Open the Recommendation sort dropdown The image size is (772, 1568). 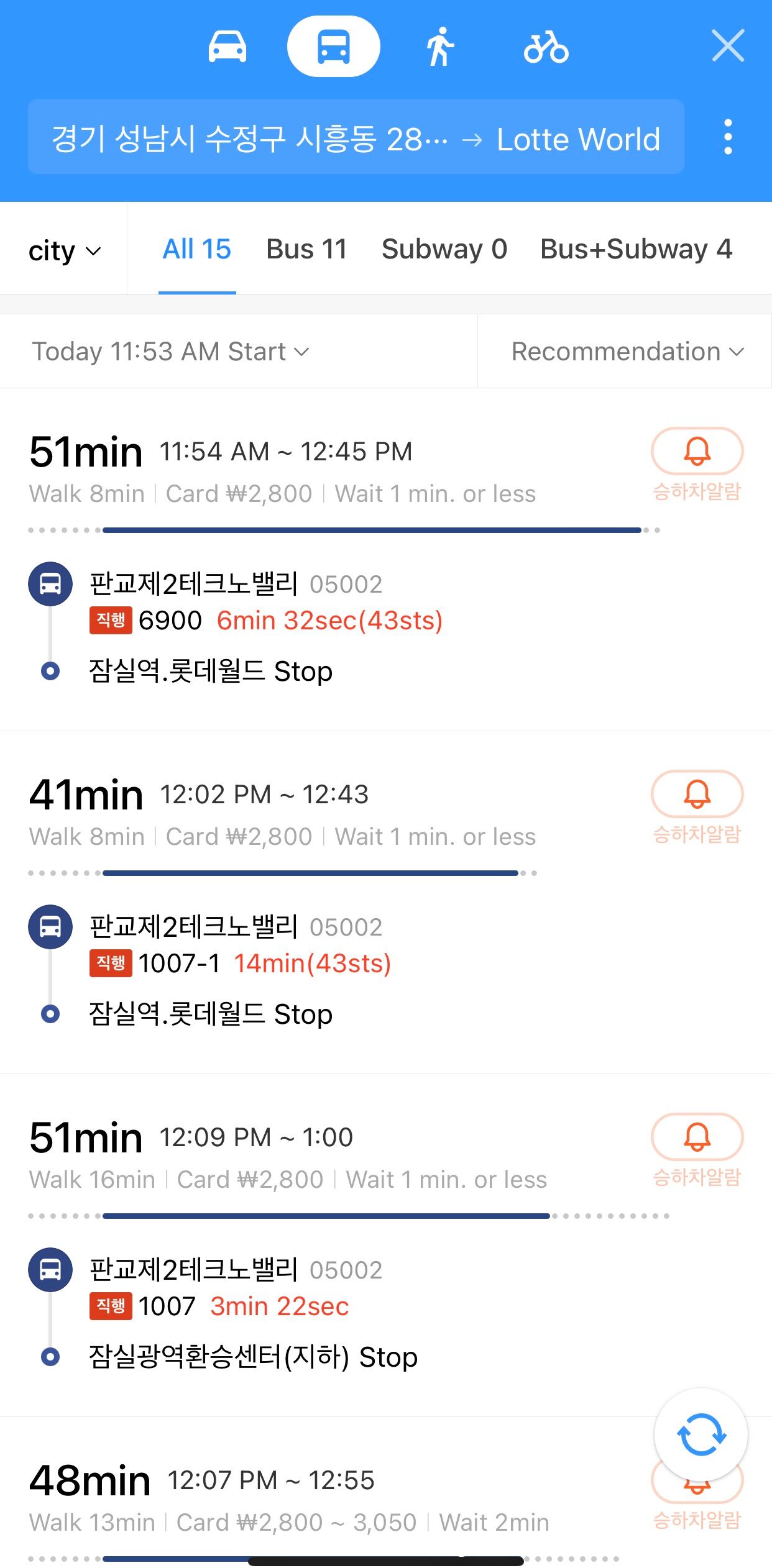coord(627,352)
